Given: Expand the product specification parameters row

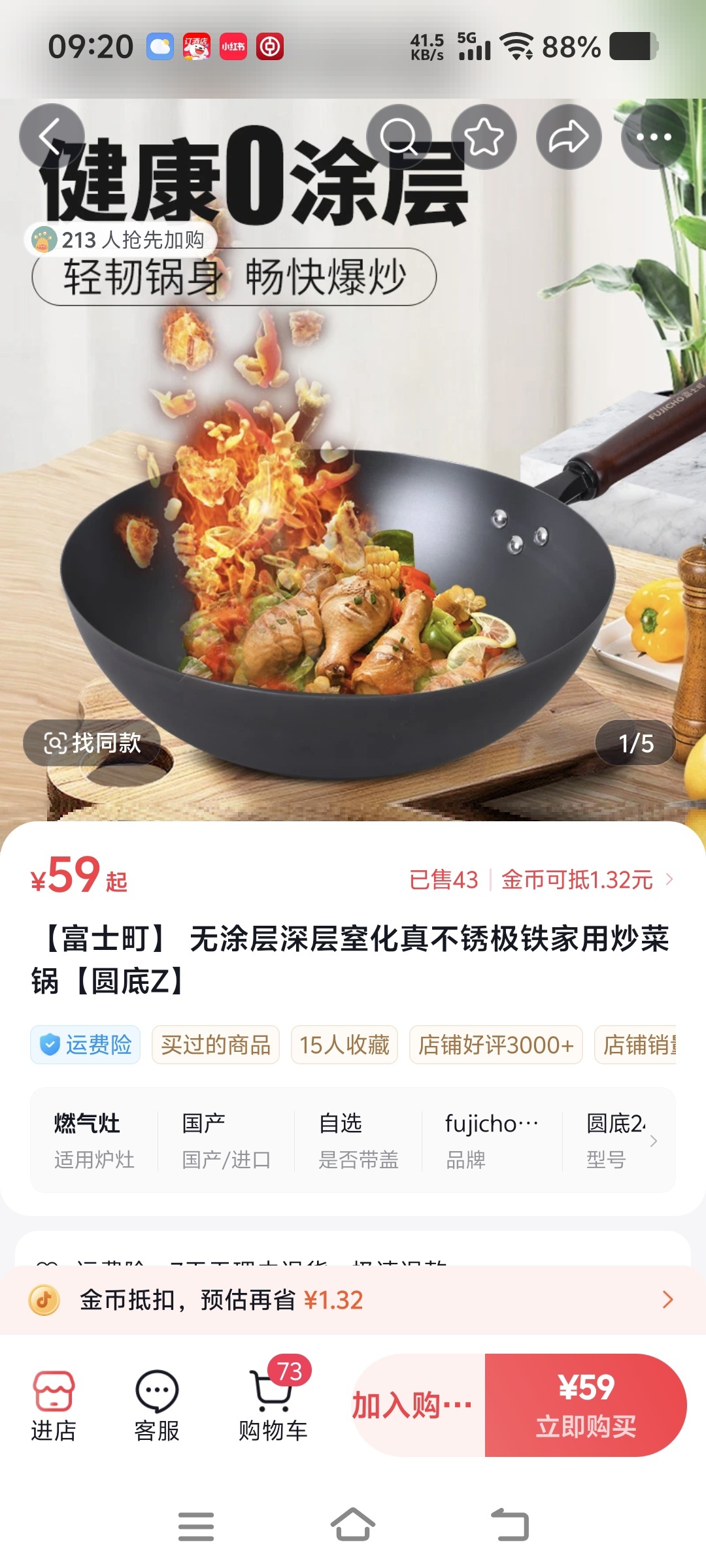Looking at the screenshot, I should point(652,1141).
